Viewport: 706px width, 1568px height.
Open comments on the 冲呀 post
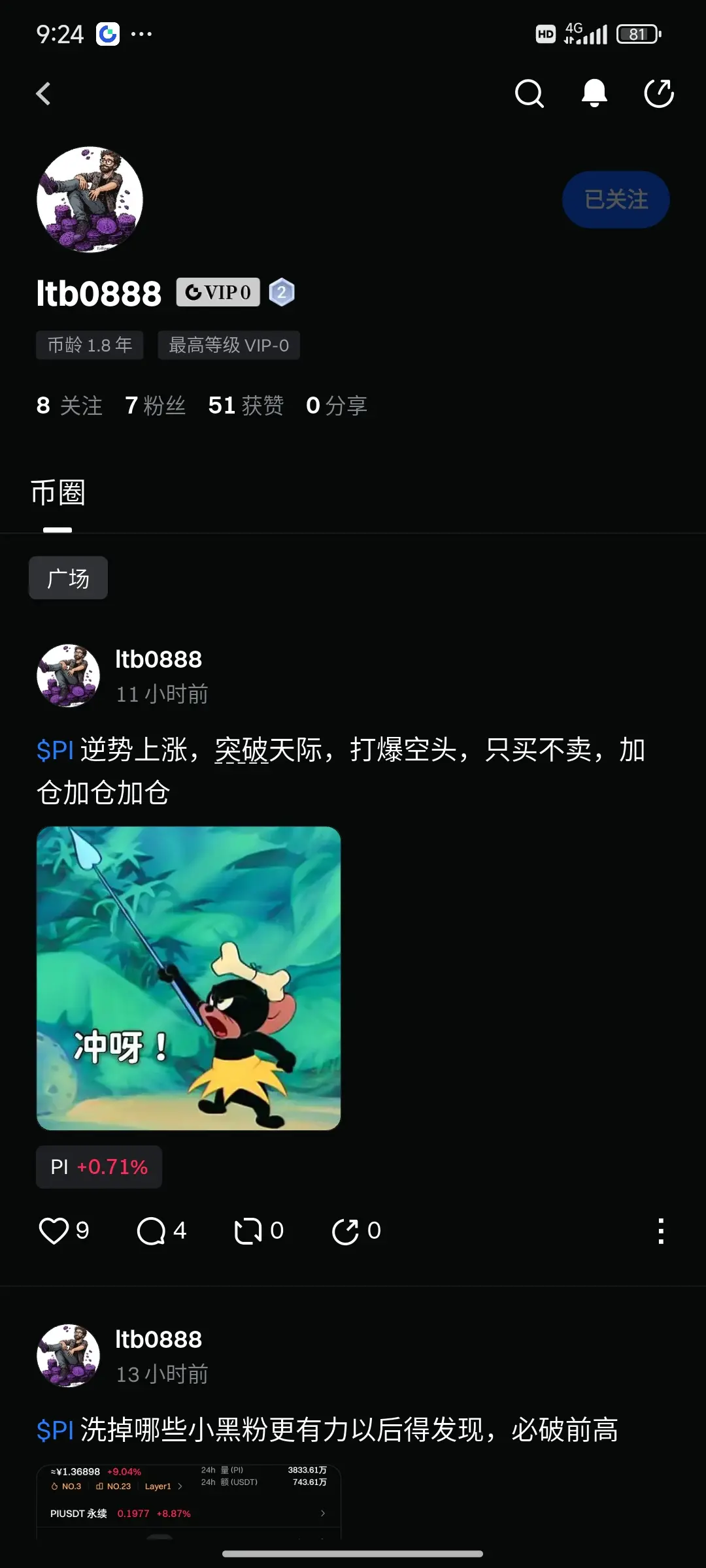[x=152, y=1230]
